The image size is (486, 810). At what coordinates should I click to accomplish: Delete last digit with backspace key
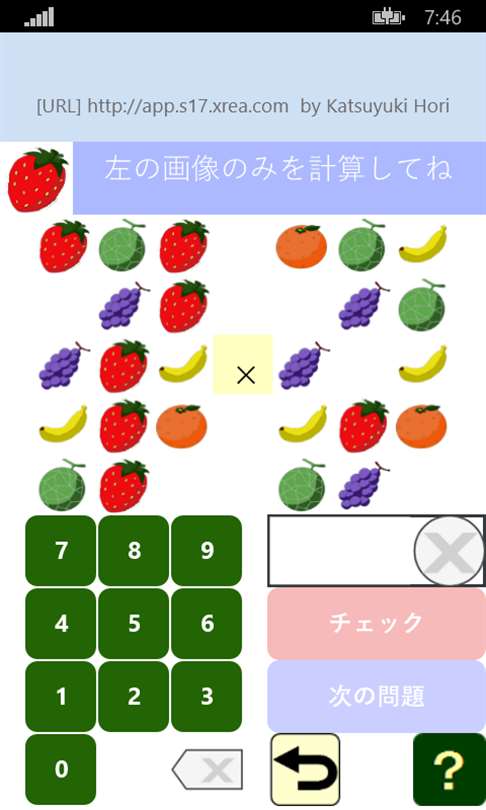click(x=208, y=770)
